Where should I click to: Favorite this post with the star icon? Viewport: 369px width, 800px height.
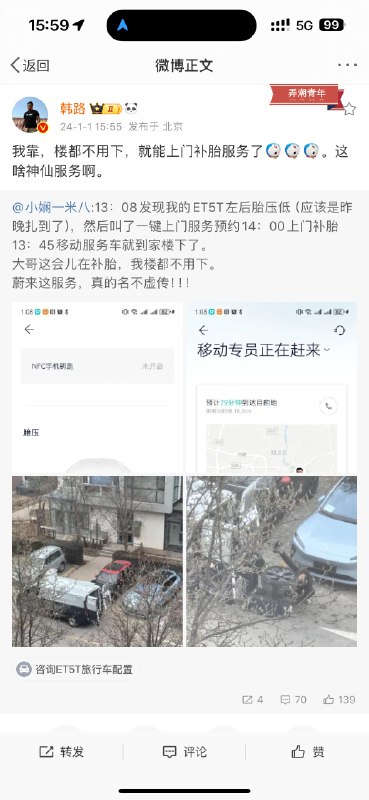coord(349,109)
